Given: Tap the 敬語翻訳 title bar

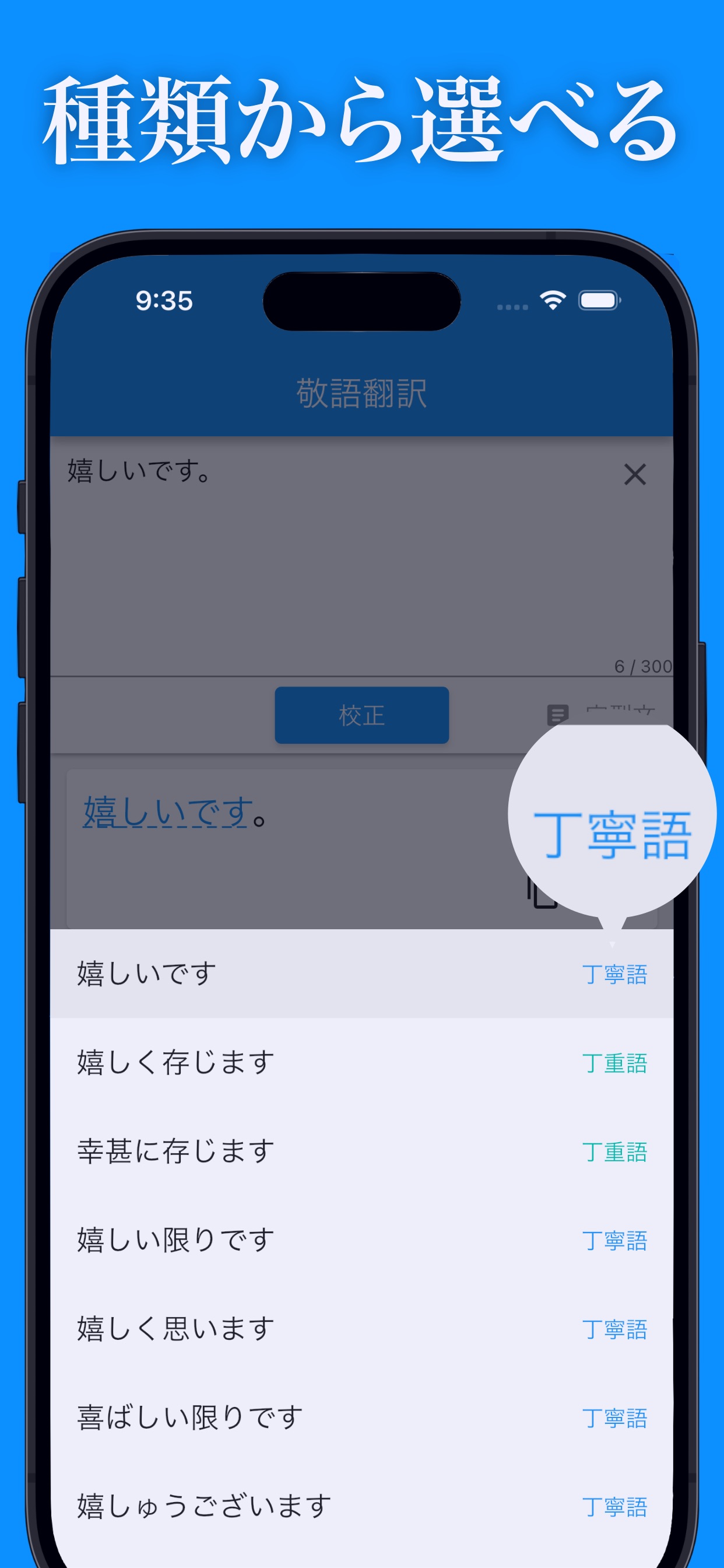Looking at the screenshot, I should [x=361, y=393].
